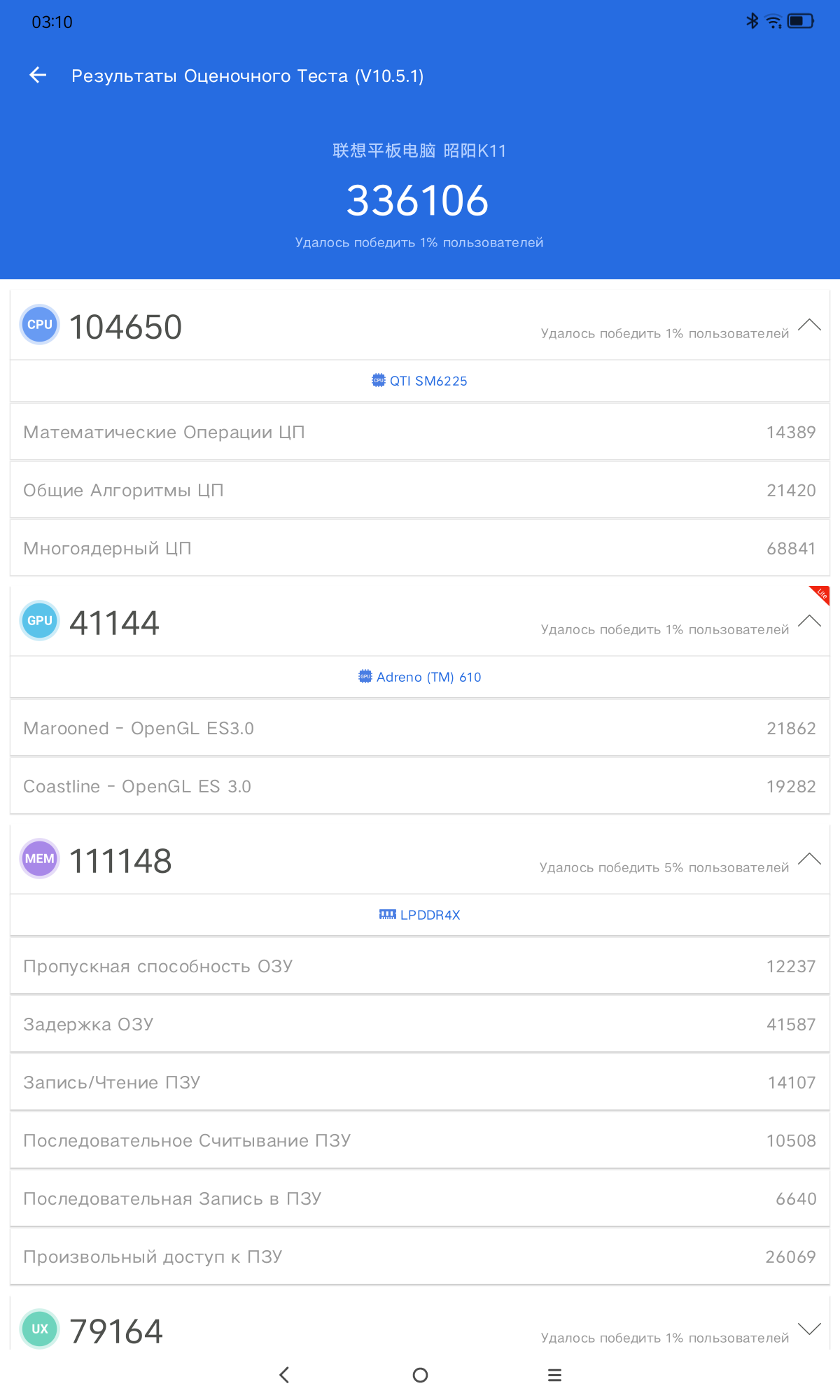Open the LPDDR4X memory link

(420, 915)
